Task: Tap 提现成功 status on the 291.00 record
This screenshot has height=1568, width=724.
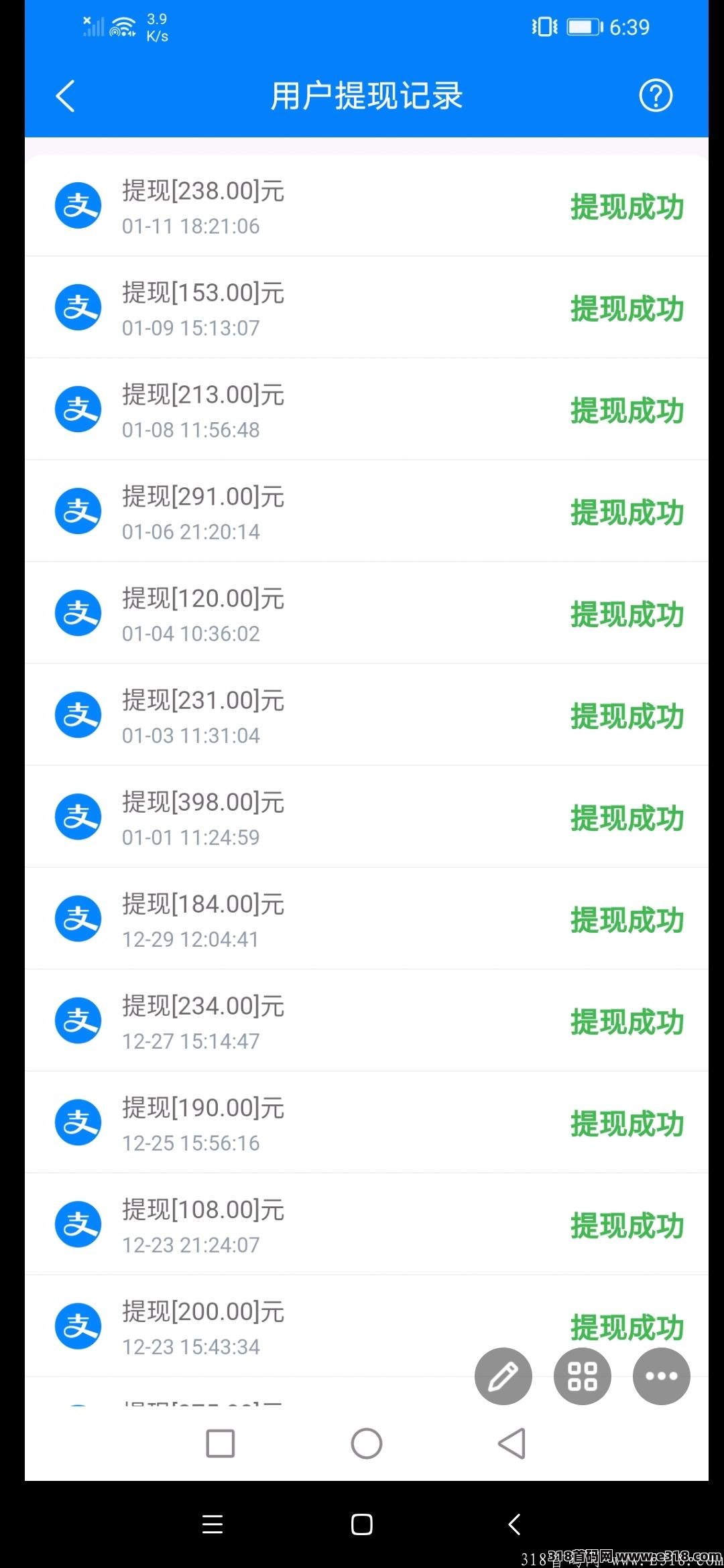Action: point(627,513)
